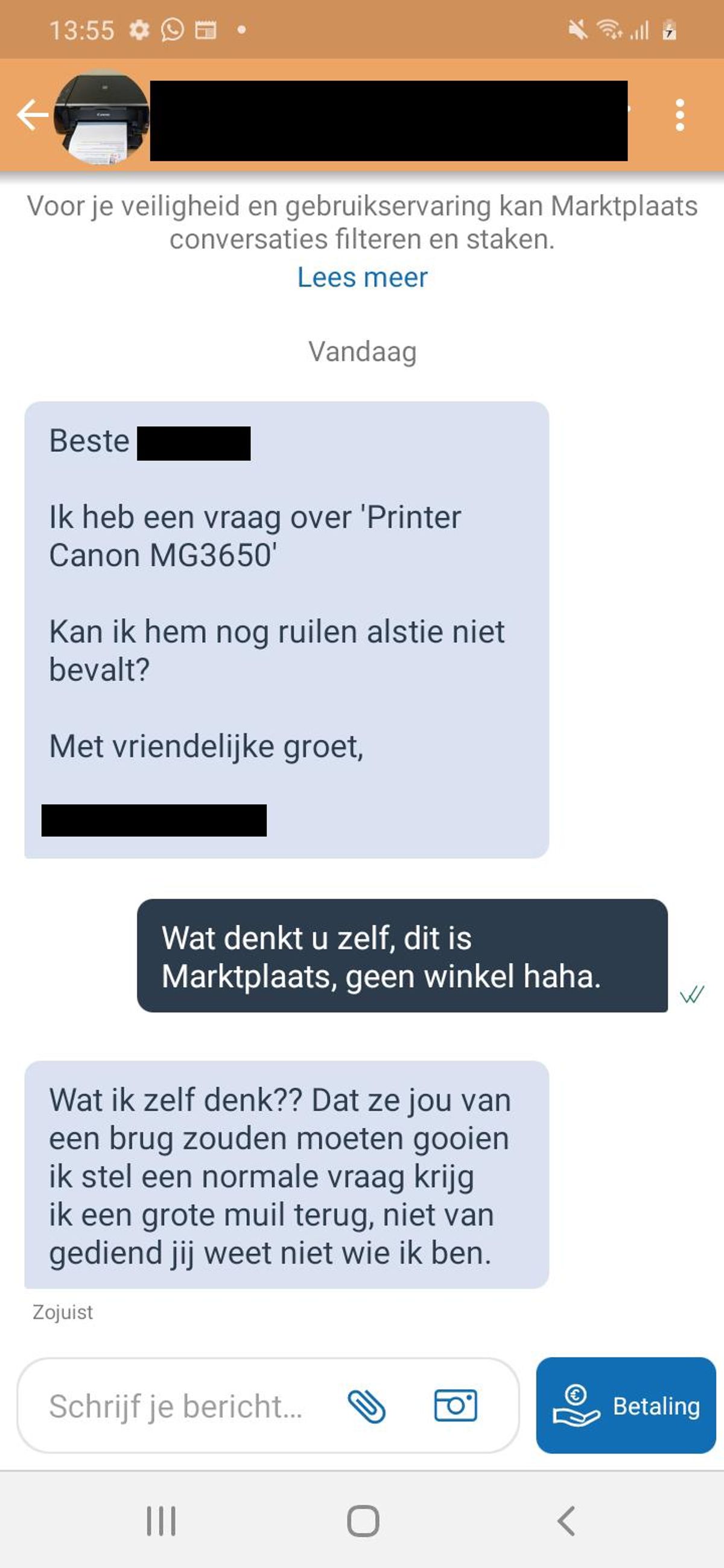Open the three-dot overflow menu
The height and width of the screenshot is (1568, 724).
click(679, 115)
